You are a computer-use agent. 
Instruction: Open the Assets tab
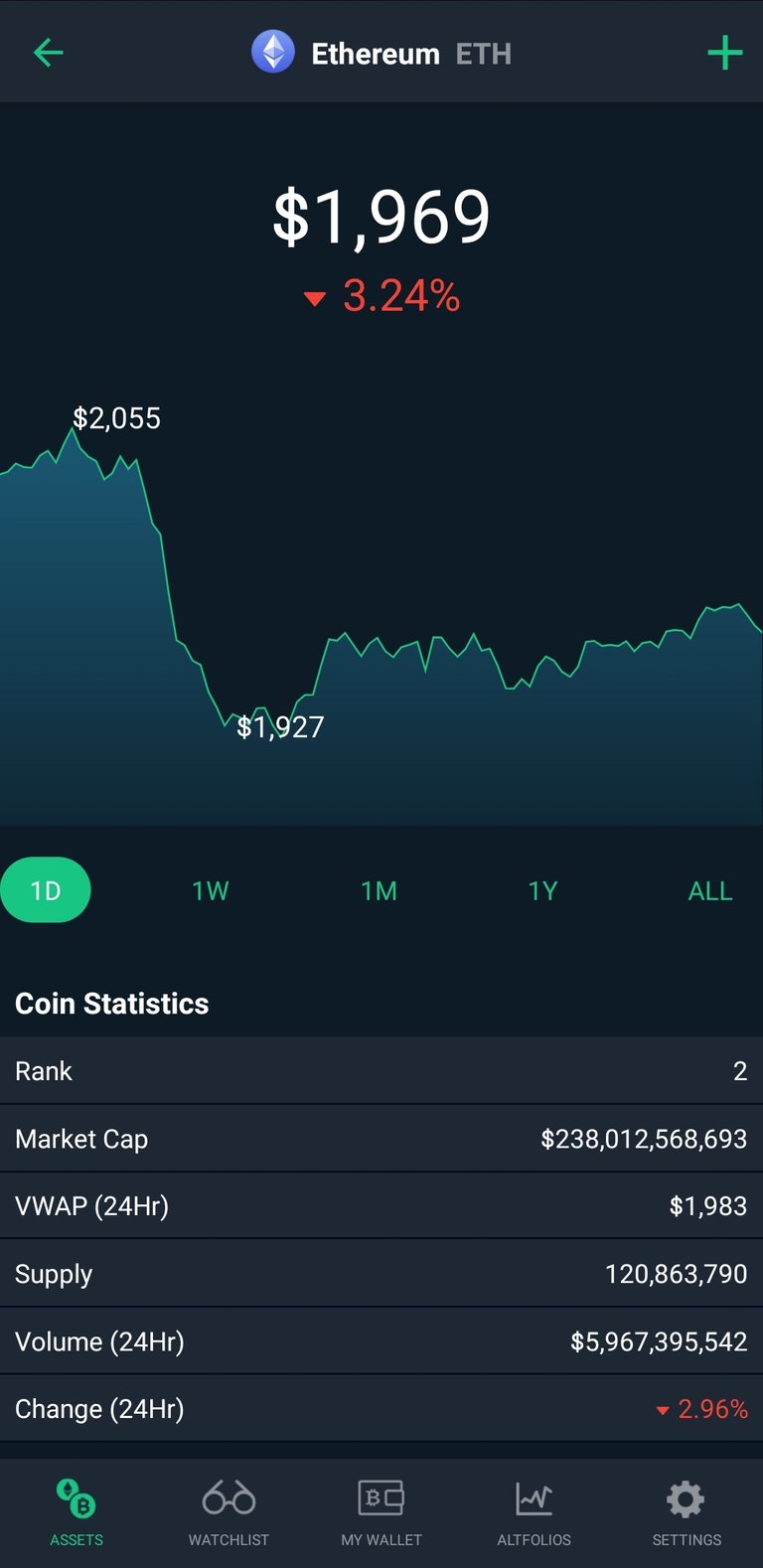tap(76, 1512)
